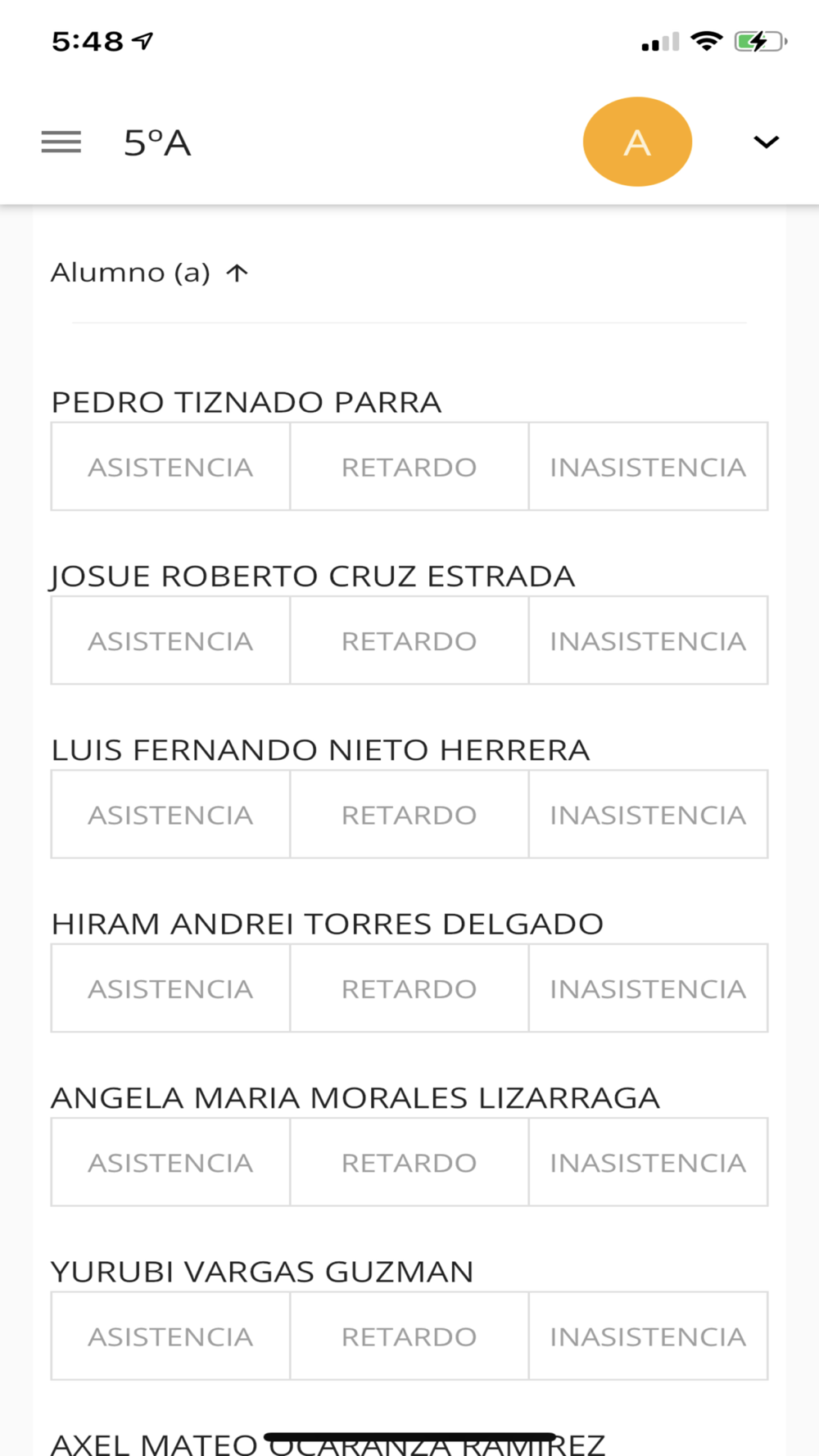
Task: Tap the orange A profile avatar
Action: click(637, 142)
